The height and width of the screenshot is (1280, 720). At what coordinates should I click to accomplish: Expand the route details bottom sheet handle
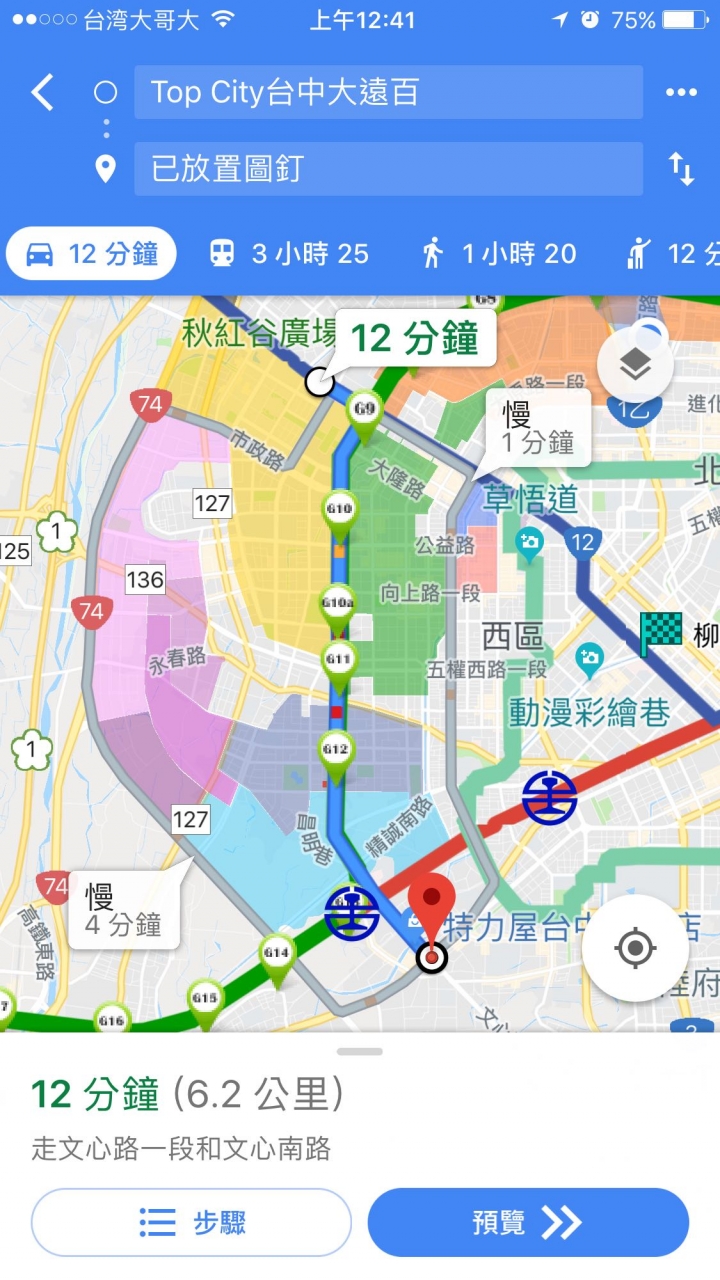(360, 1051)
